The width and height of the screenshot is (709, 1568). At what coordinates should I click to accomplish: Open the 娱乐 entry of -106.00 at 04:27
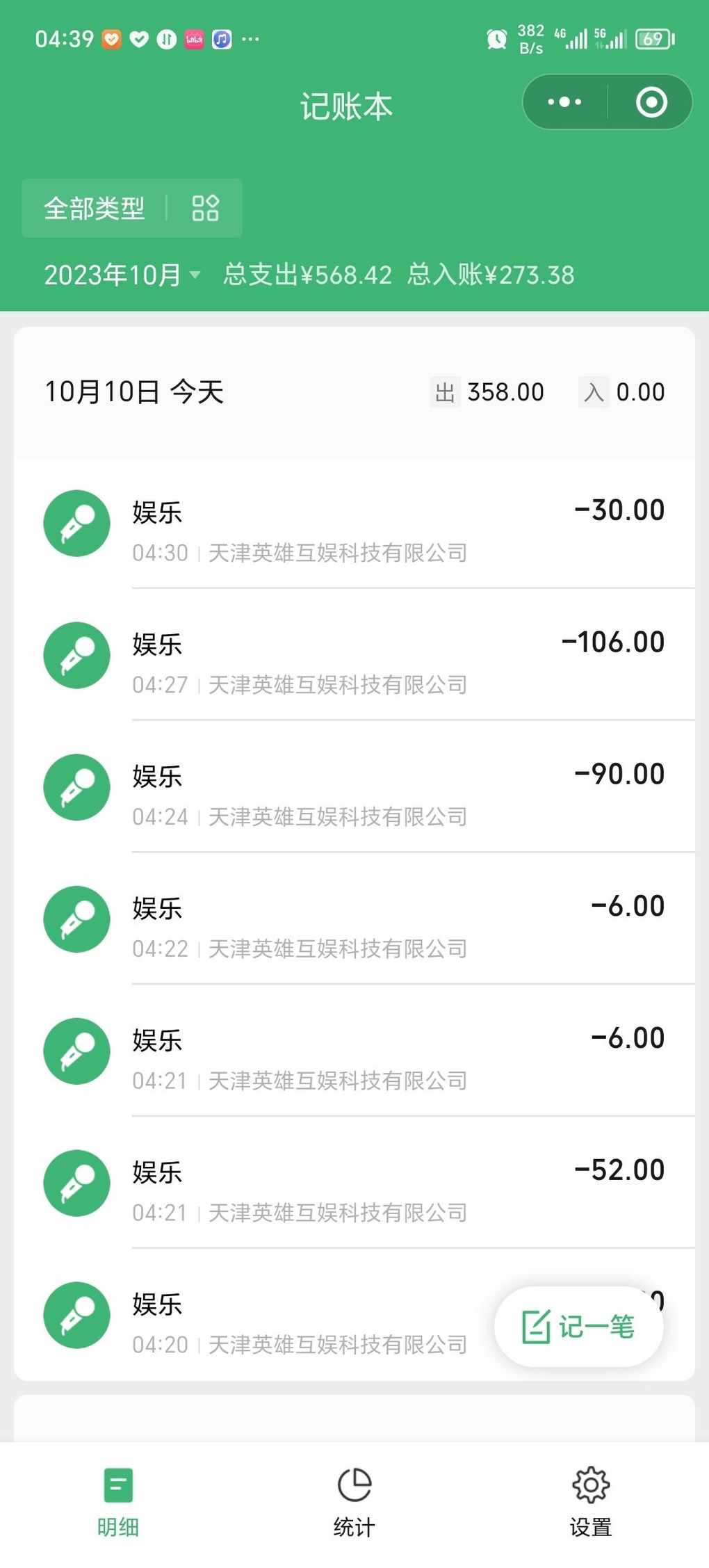pos(354,655)
